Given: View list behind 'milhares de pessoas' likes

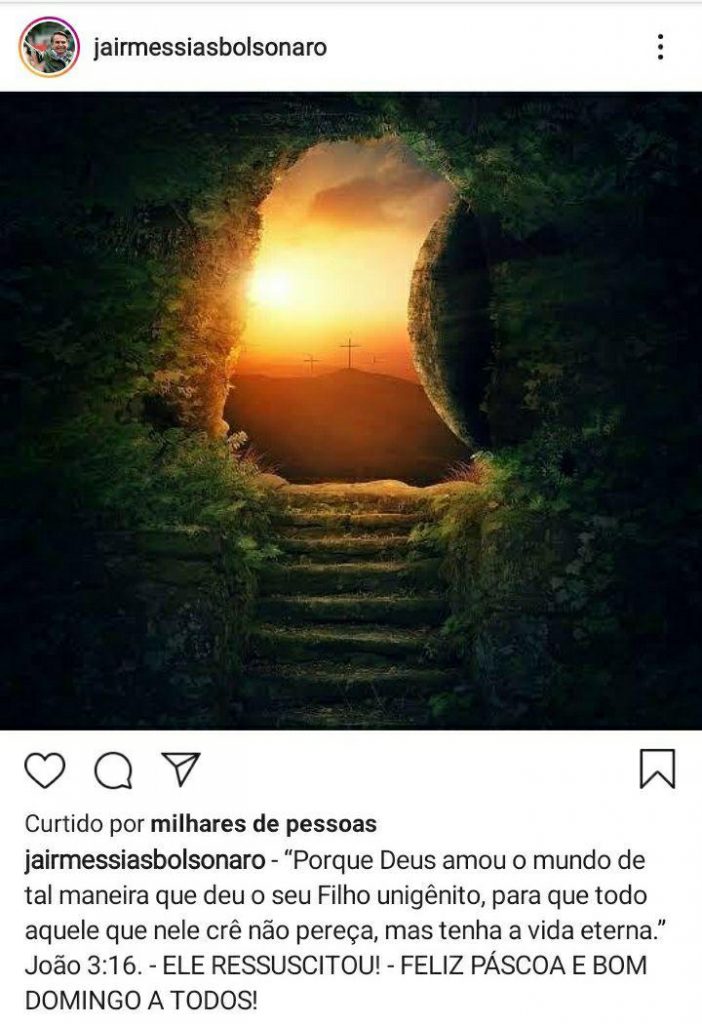Looking at the screenshot, I should pos(263,825).
